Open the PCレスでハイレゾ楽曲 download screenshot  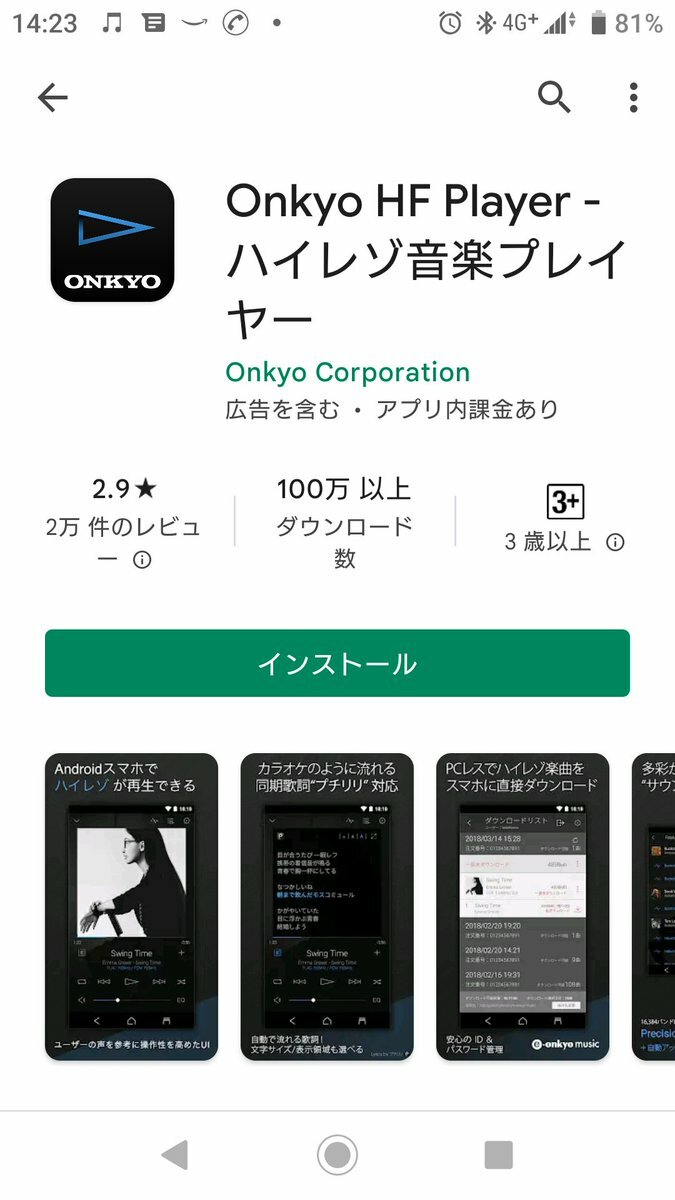(x=523, y=907)
